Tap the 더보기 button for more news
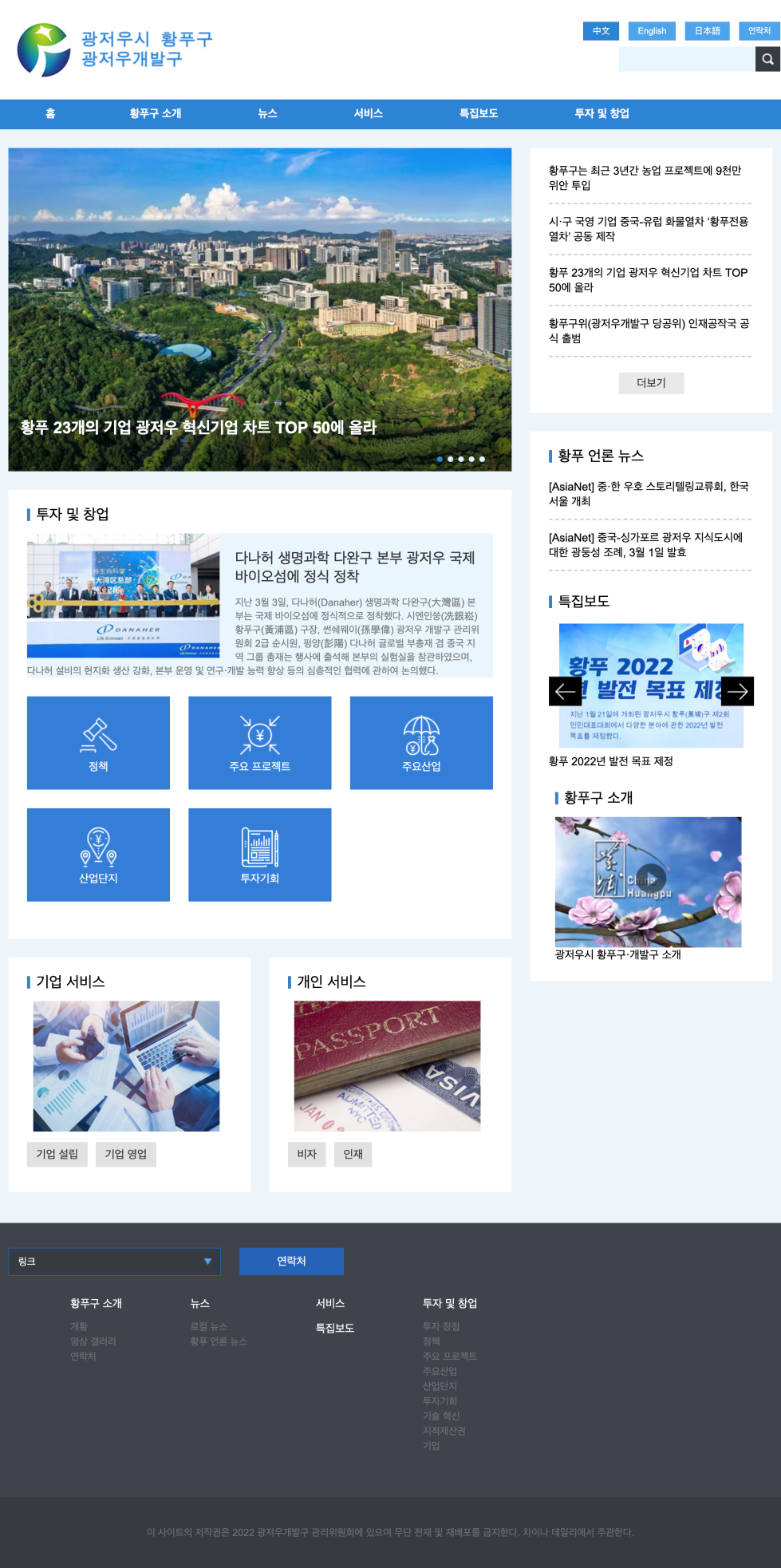The image size is (781, 1568). [651, 383]
